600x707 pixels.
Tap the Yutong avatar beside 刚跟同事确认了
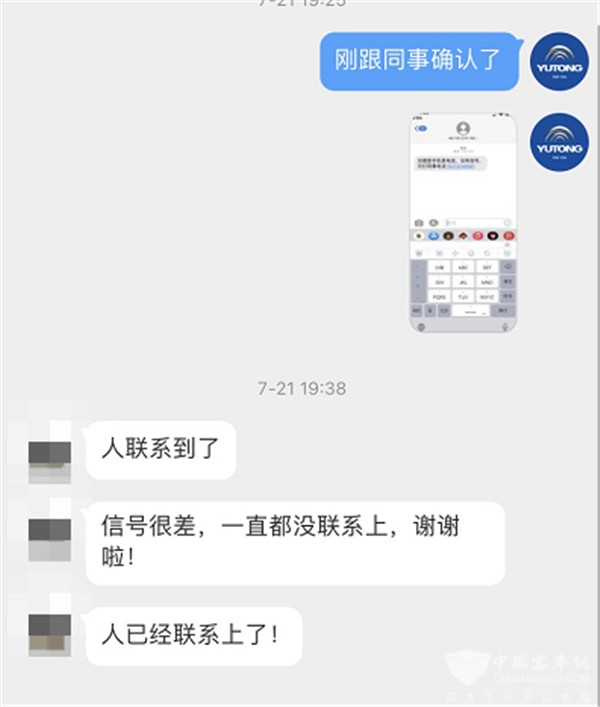click(x=558, y=61)
